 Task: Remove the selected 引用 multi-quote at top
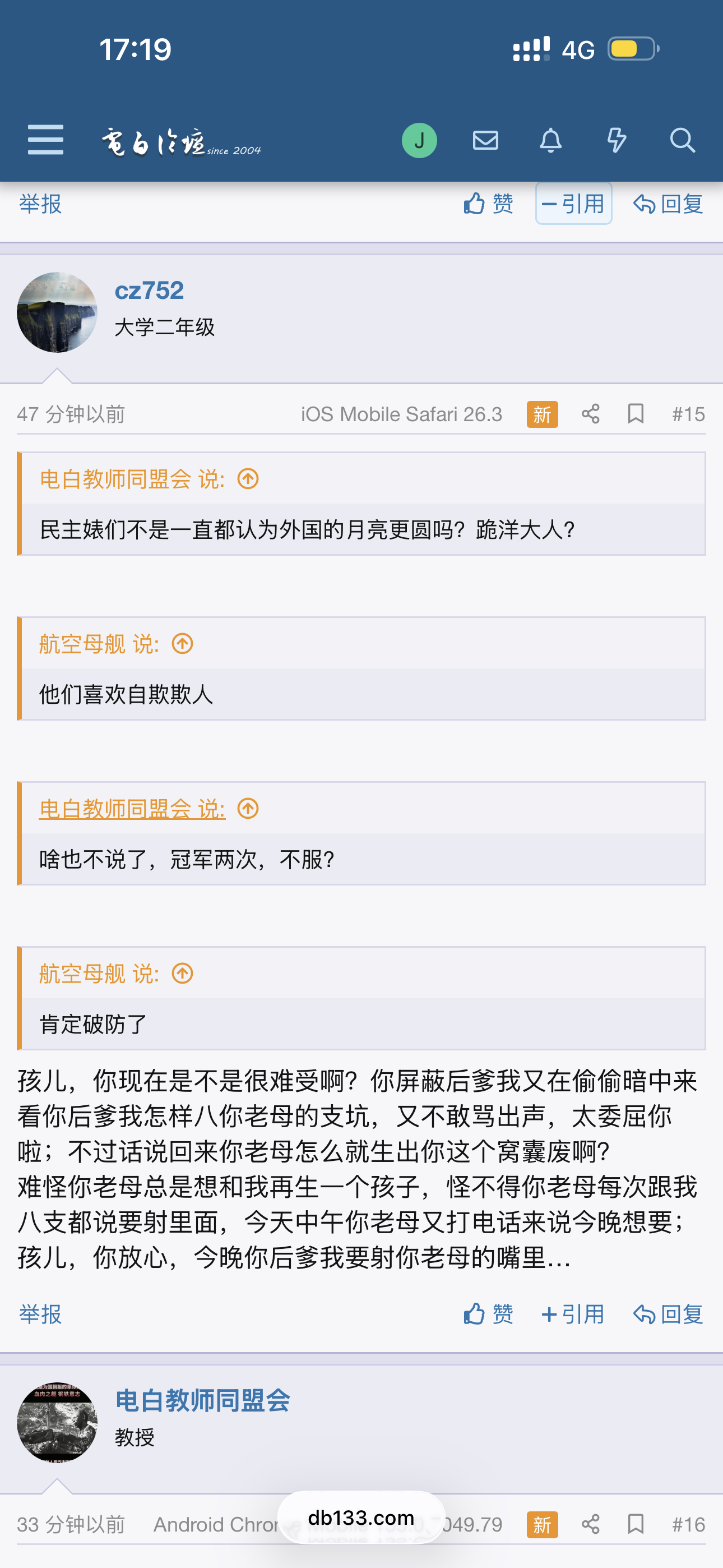tap(573, 204)
